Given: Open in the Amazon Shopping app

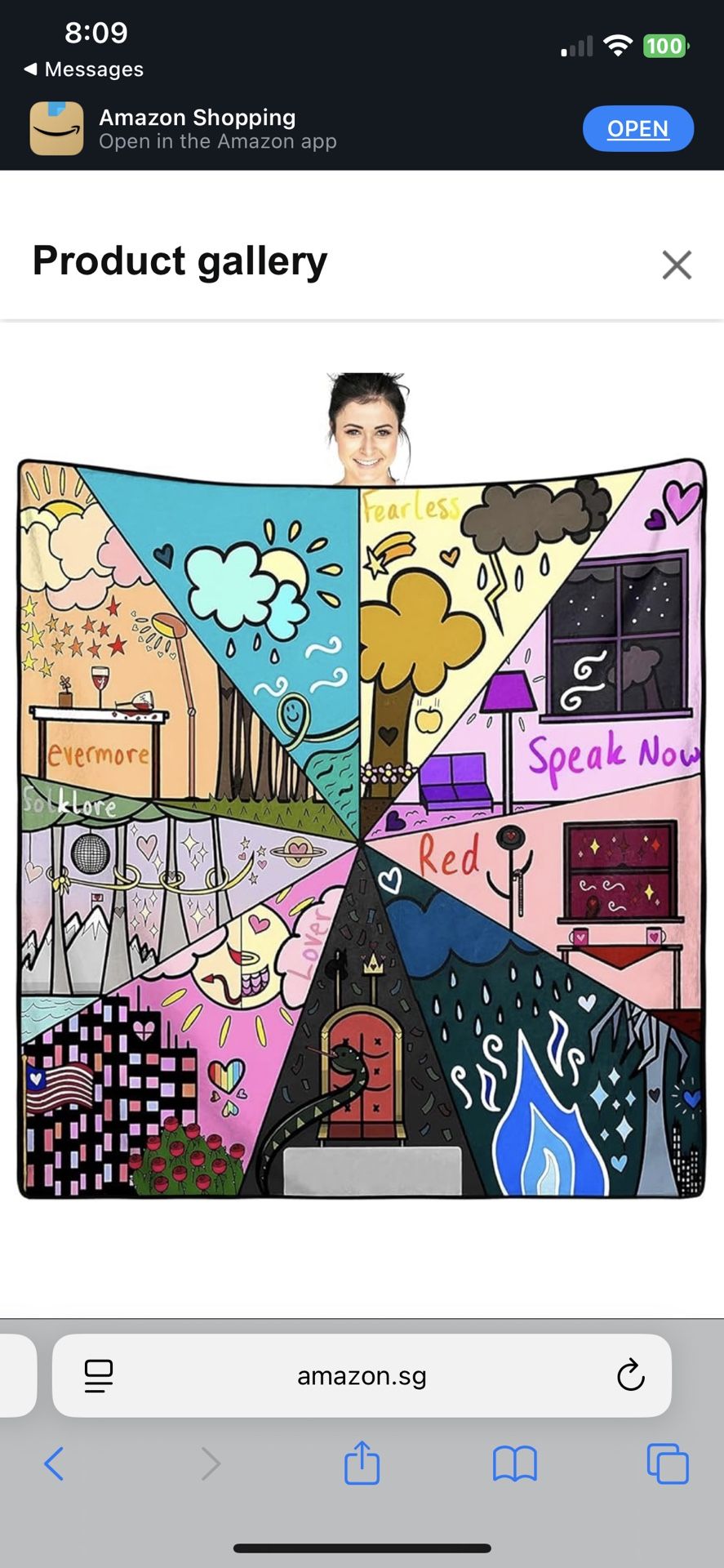Looking at the screenshot, I should (x=637, y=128).
